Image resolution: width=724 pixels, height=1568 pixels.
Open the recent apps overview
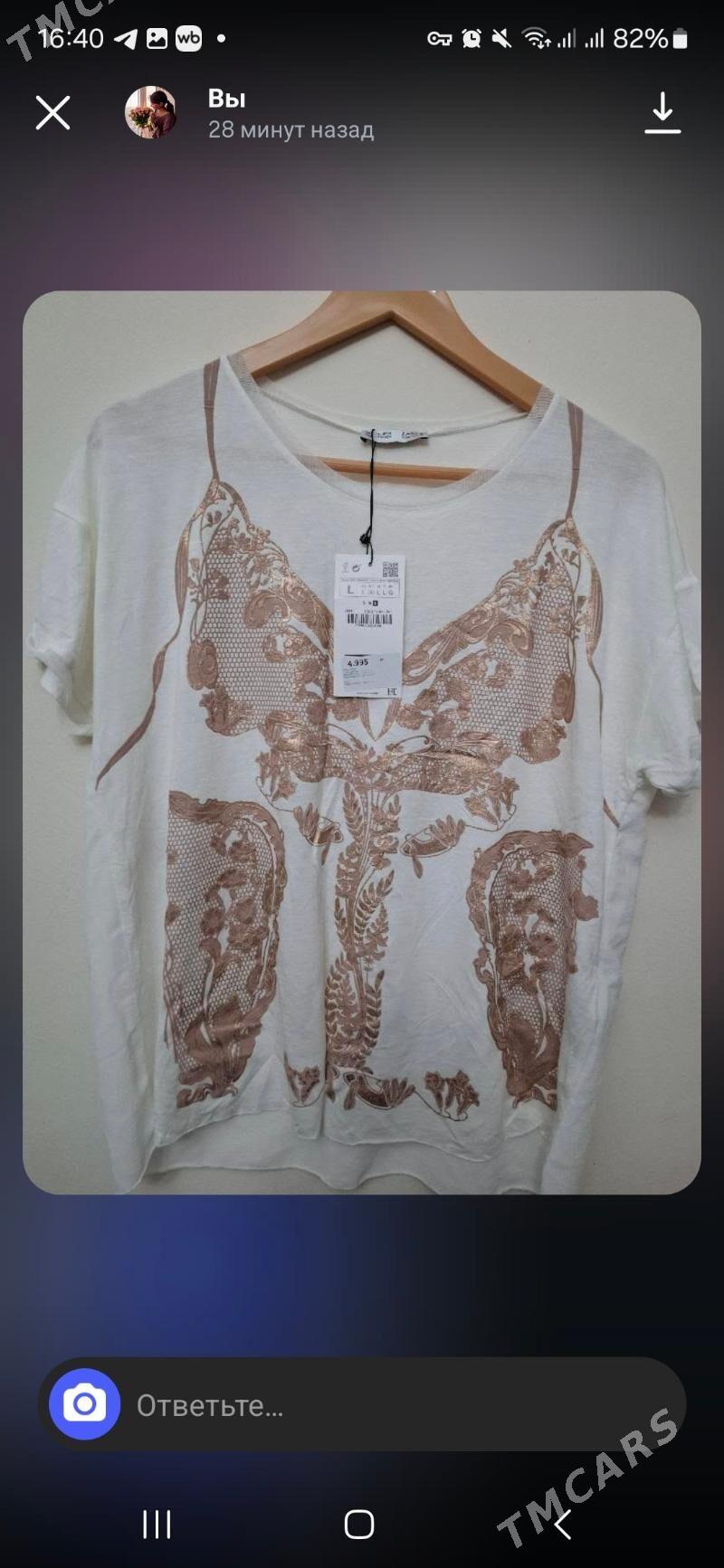click(157, 1525)
